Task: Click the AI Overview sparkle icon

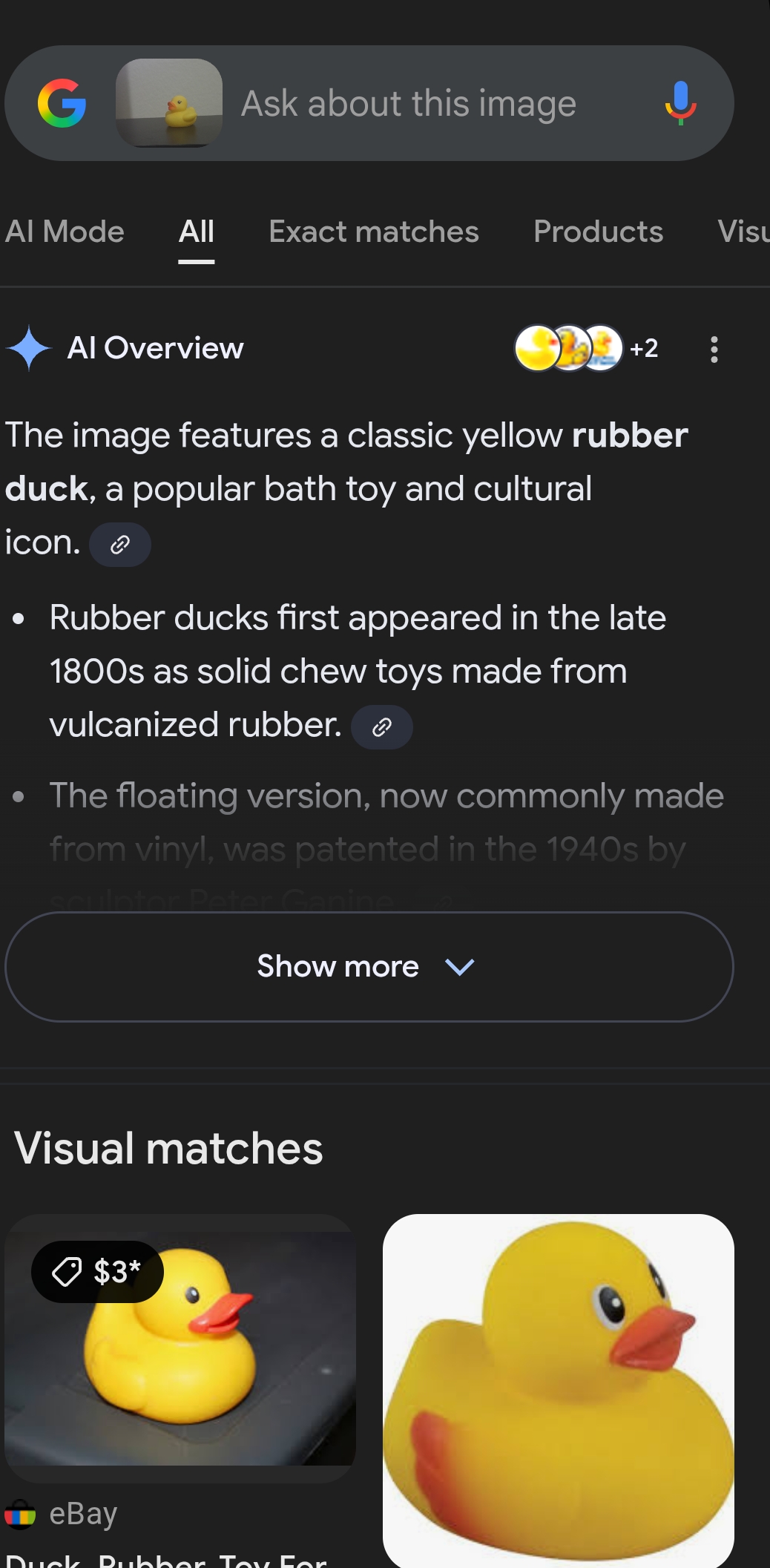Action: coord(28,349)
